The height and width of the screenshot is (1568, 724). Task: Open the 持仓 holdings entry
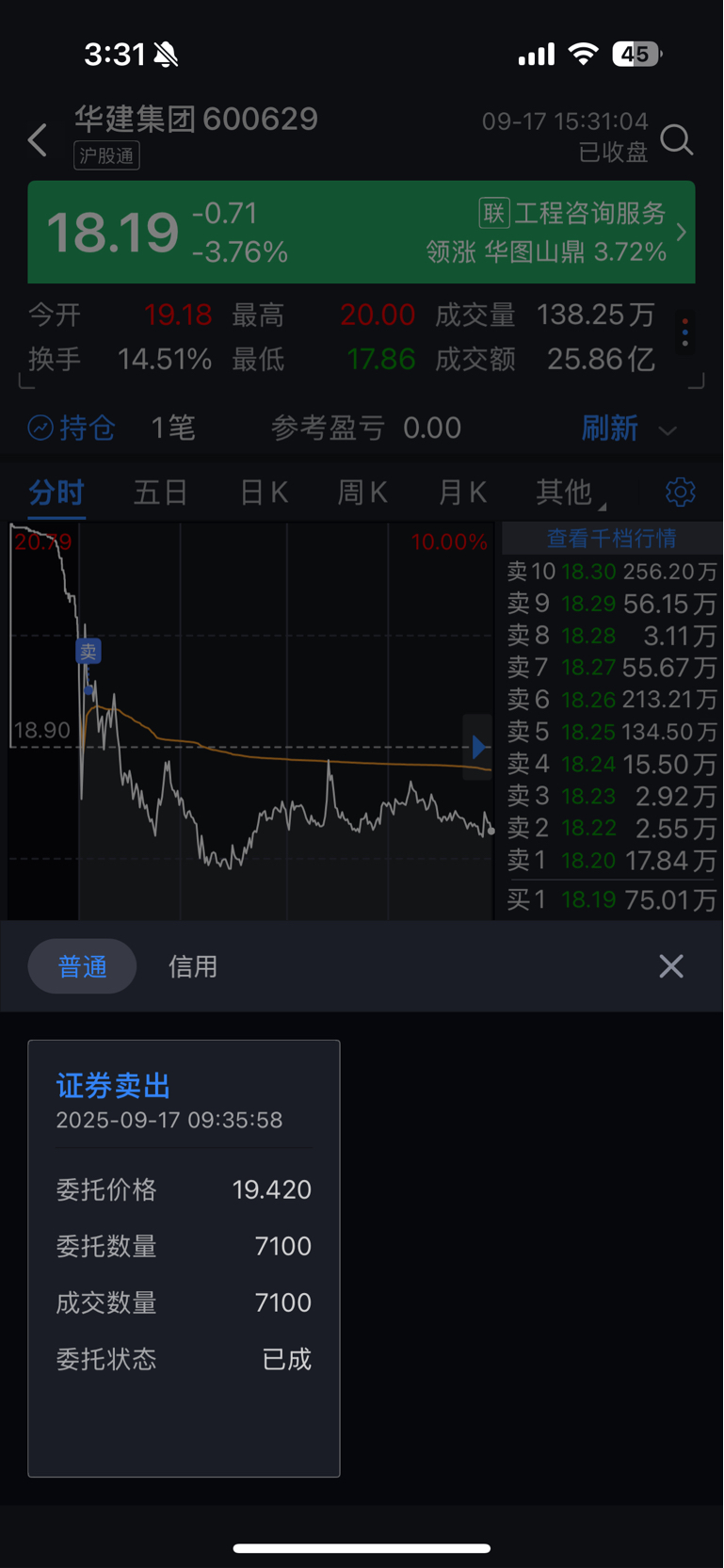pyautogui.click(x=72, y=428)
